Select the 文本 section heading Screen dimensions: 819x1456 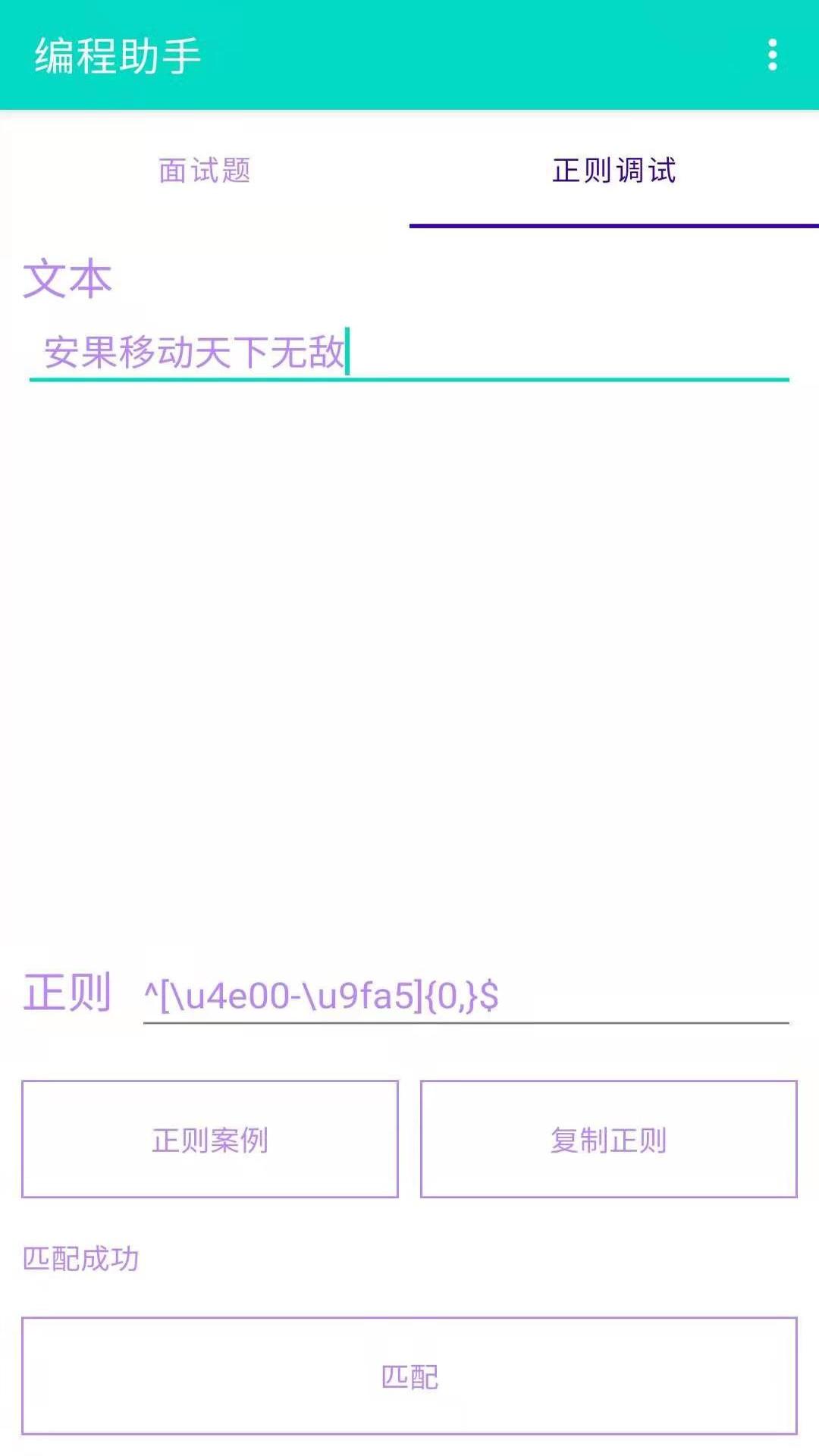pos(68,279)
